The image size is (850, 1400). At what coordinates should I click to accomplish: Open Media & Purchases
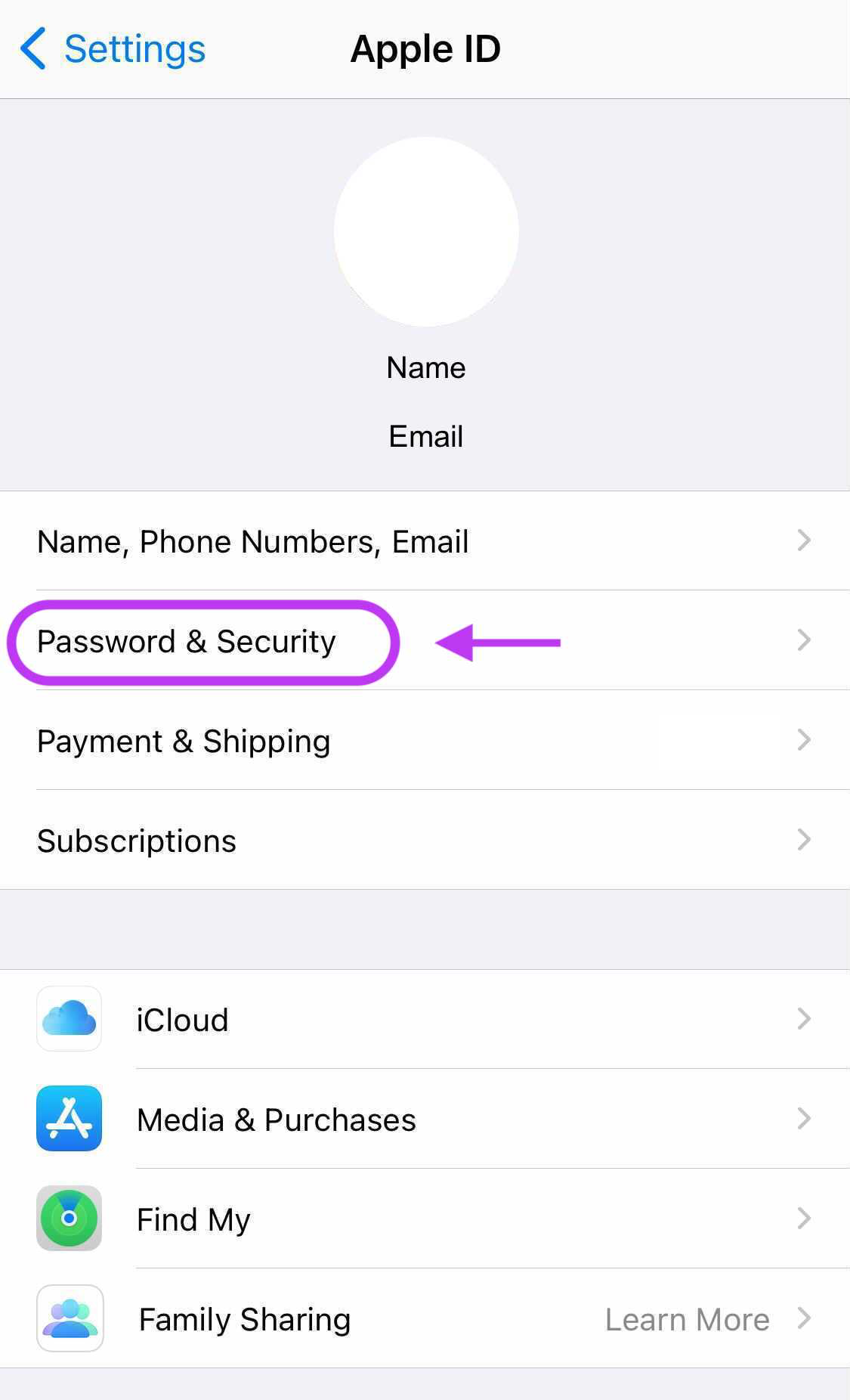pos(425,1119)
